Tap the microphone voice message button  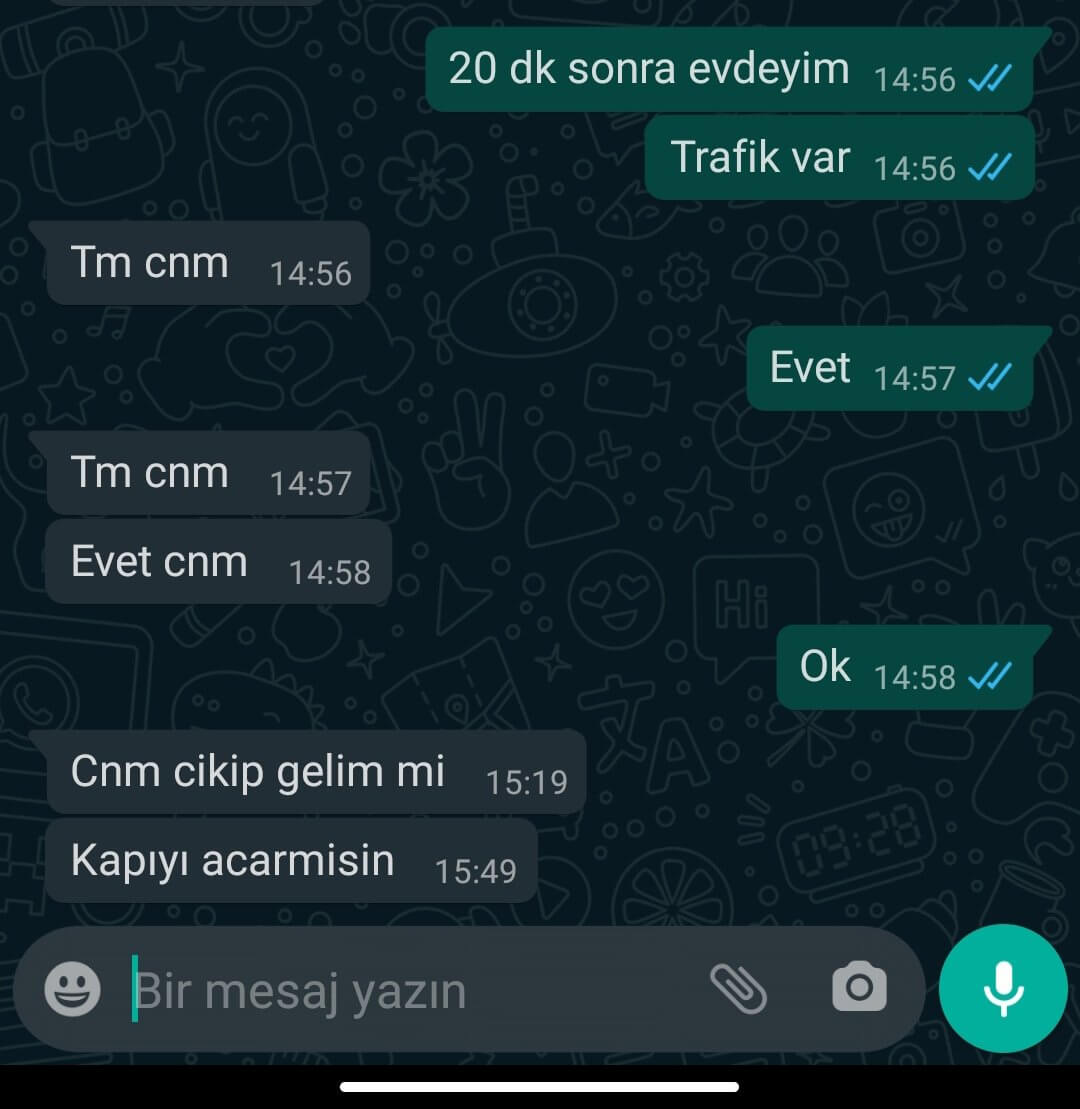[1003, 988]
